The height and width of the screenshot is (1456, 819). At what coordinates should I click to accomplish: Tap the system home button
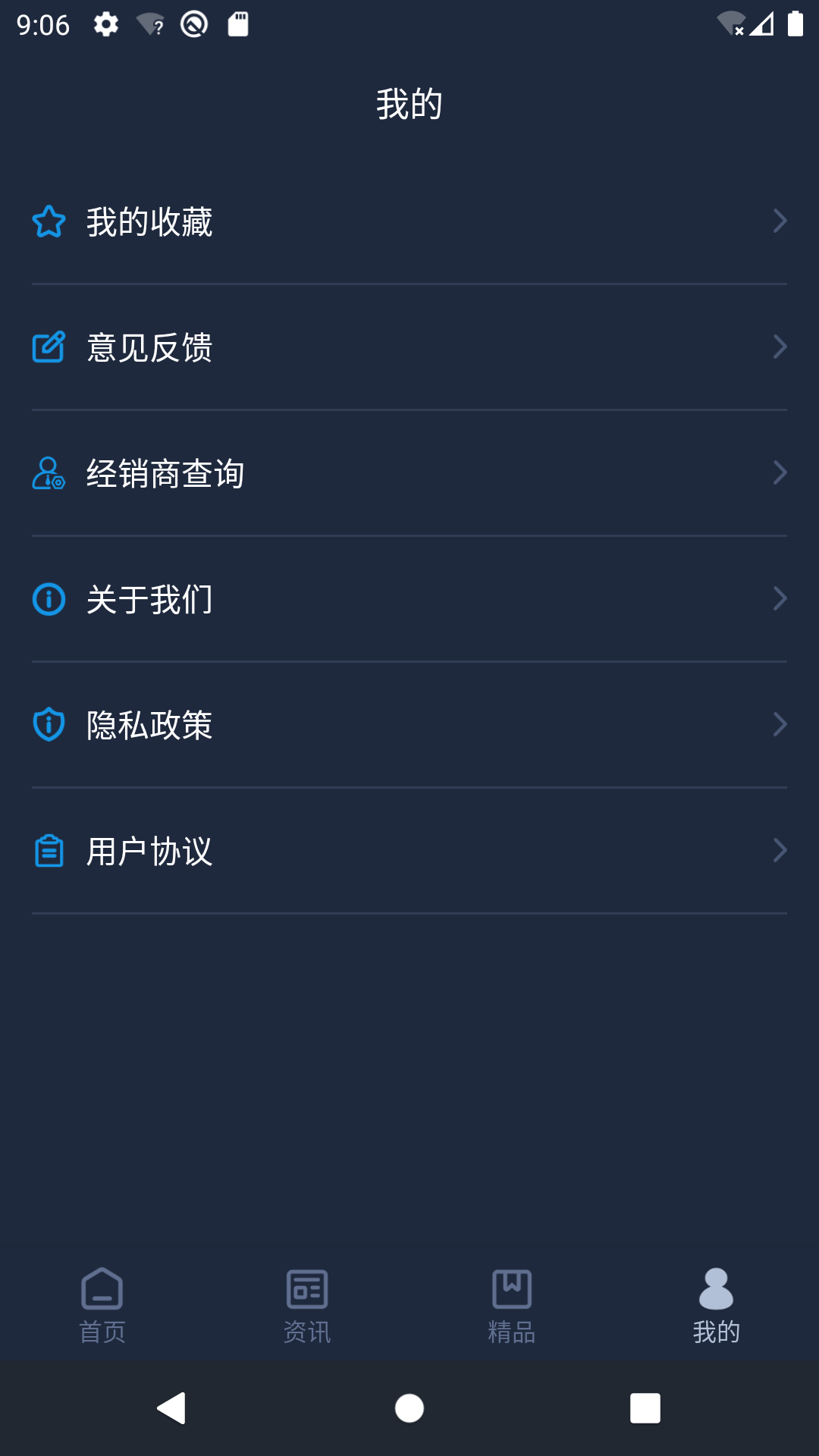tap(409, 1408)
